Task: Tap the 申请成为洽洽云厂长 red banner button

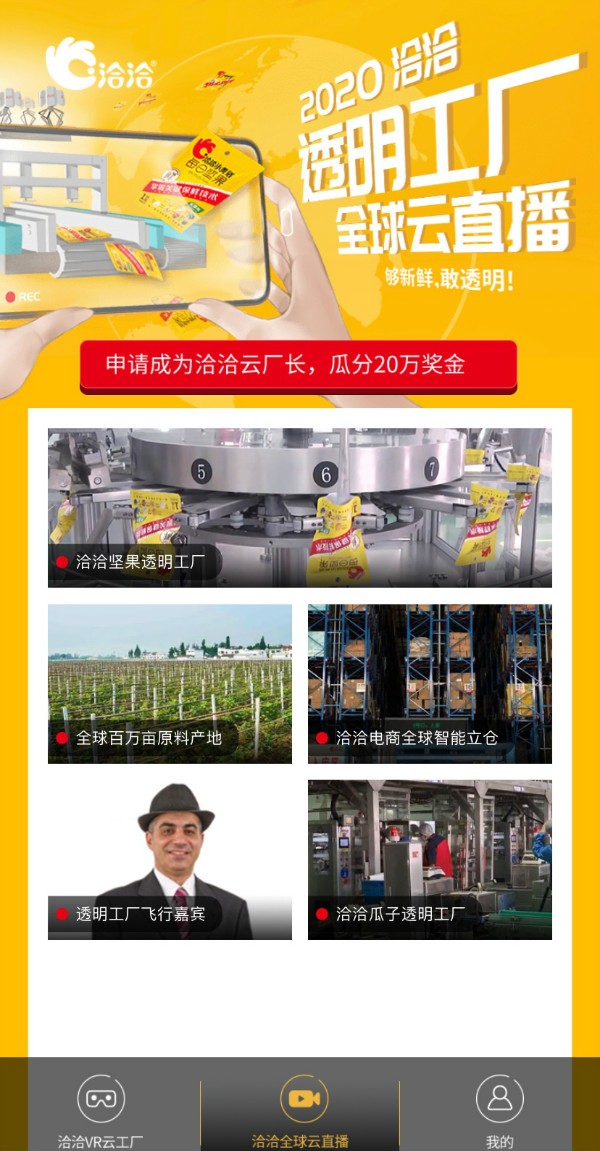Action: pyautogui.click(x=298, y=365)
